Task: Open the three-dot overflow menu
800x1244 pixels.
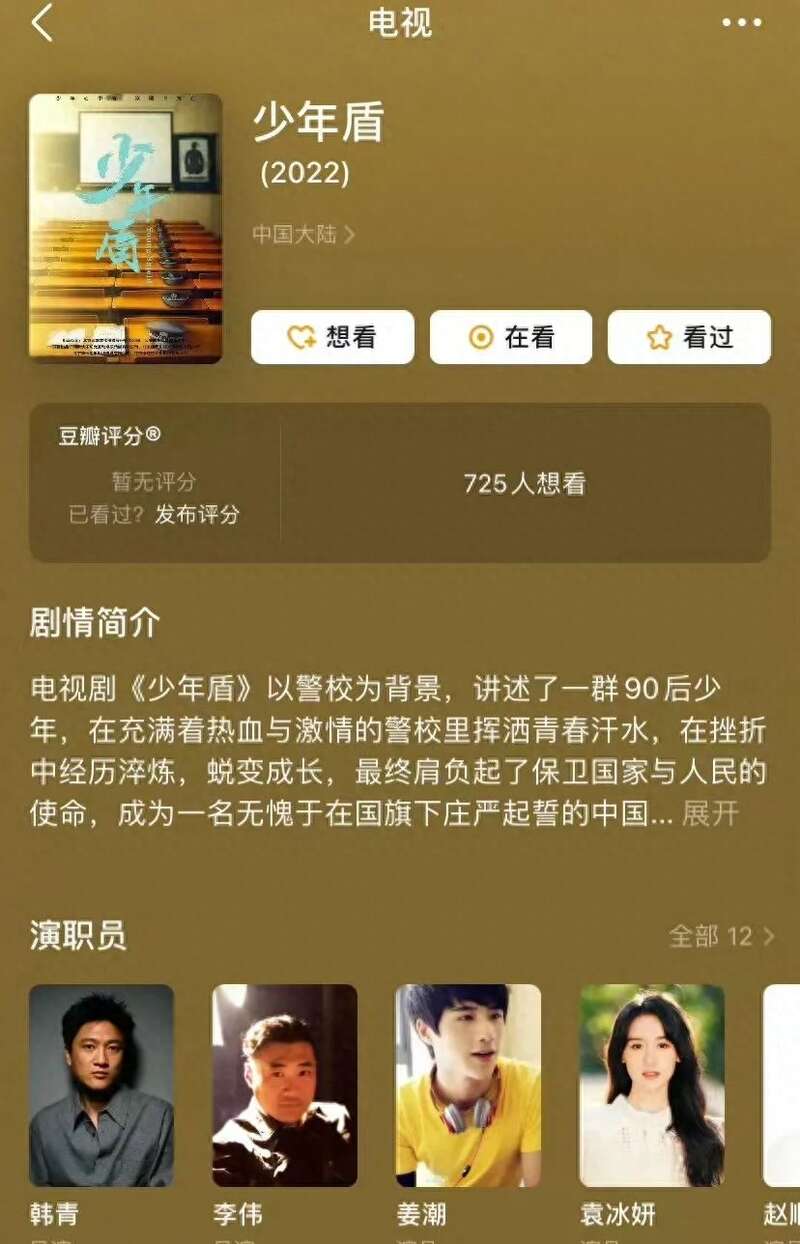Action: tap(741, 23)
